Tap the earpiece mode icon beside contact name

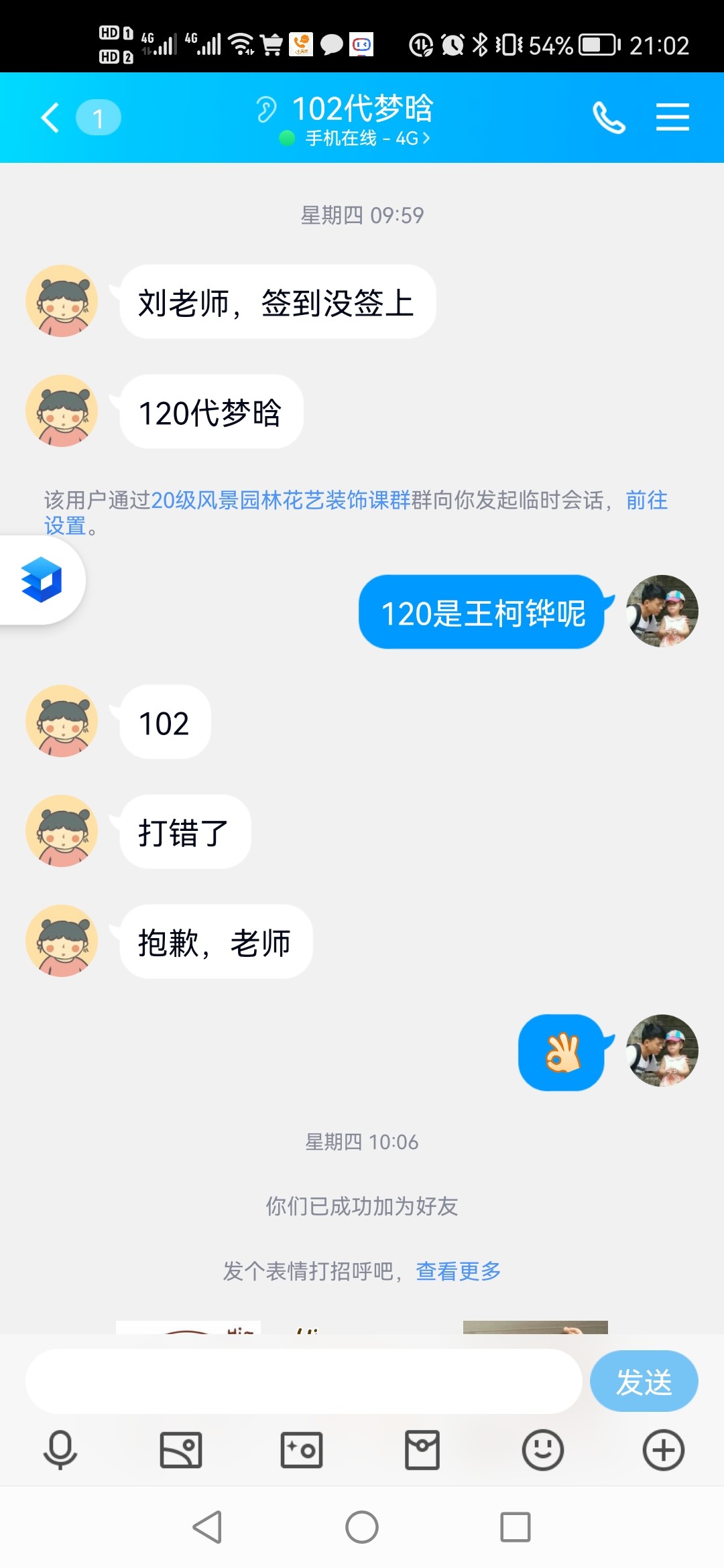266,109
